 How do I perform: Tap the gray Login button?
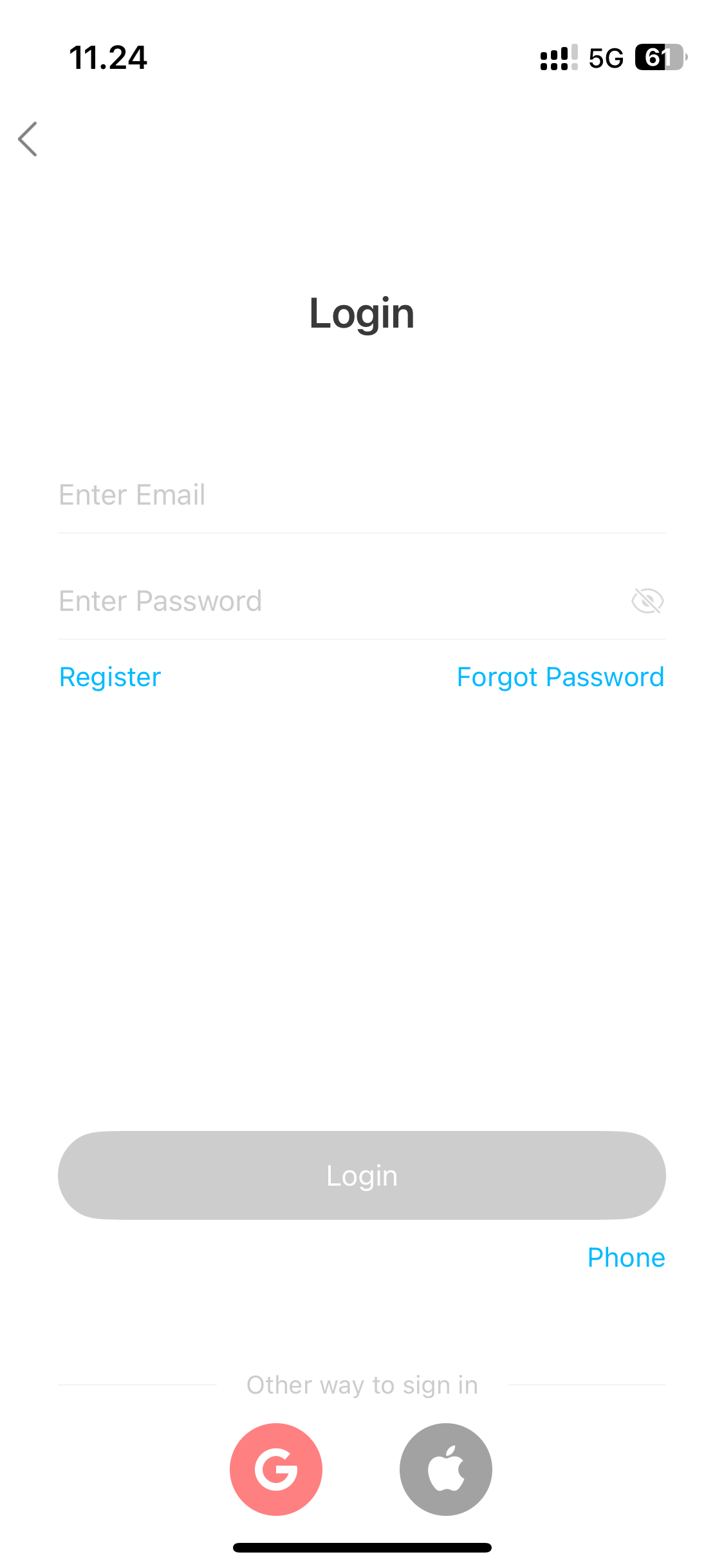point(362,1175)
